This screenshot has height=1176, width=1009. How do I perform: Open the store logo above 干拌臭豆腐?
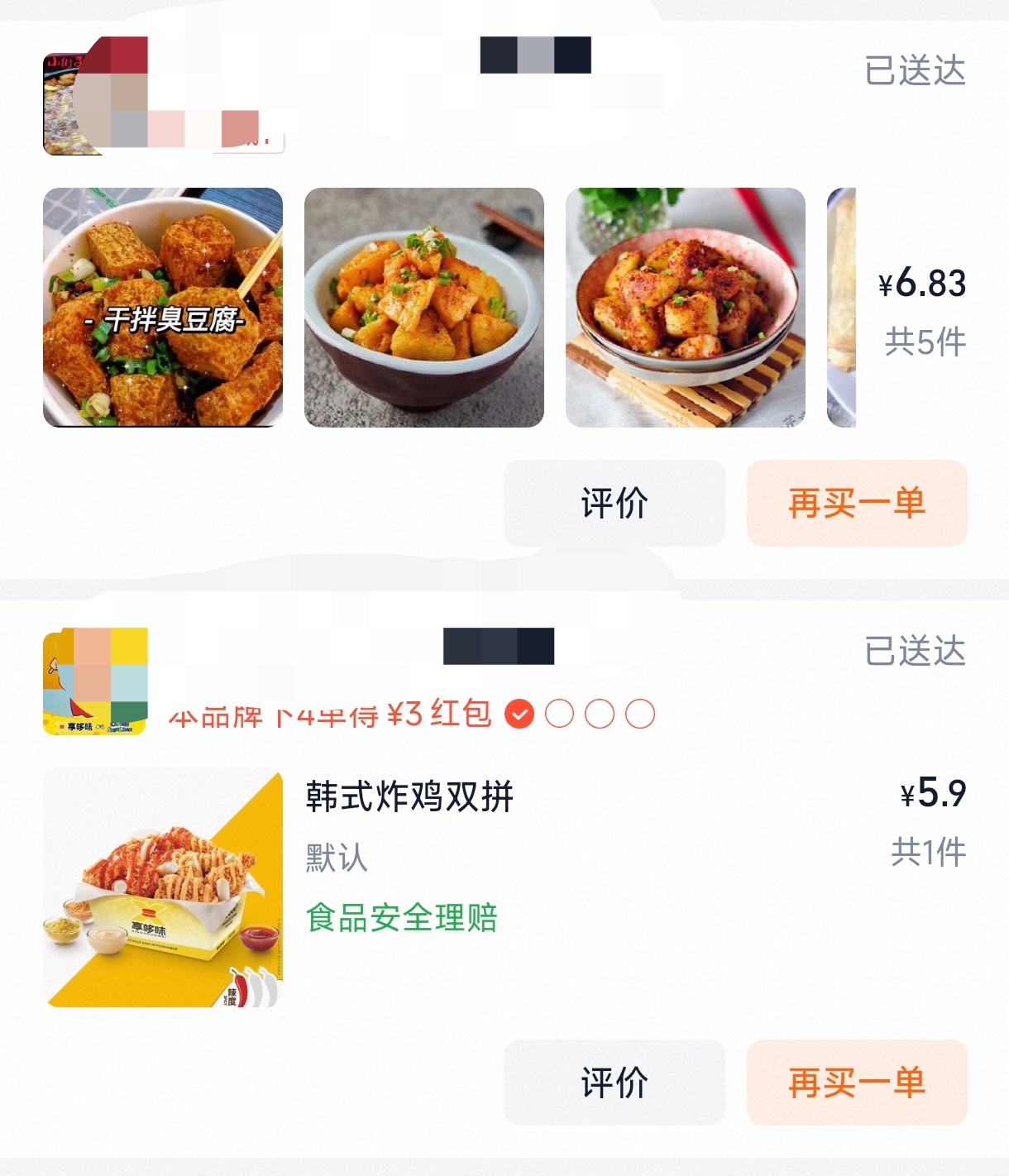pos(95,96)
